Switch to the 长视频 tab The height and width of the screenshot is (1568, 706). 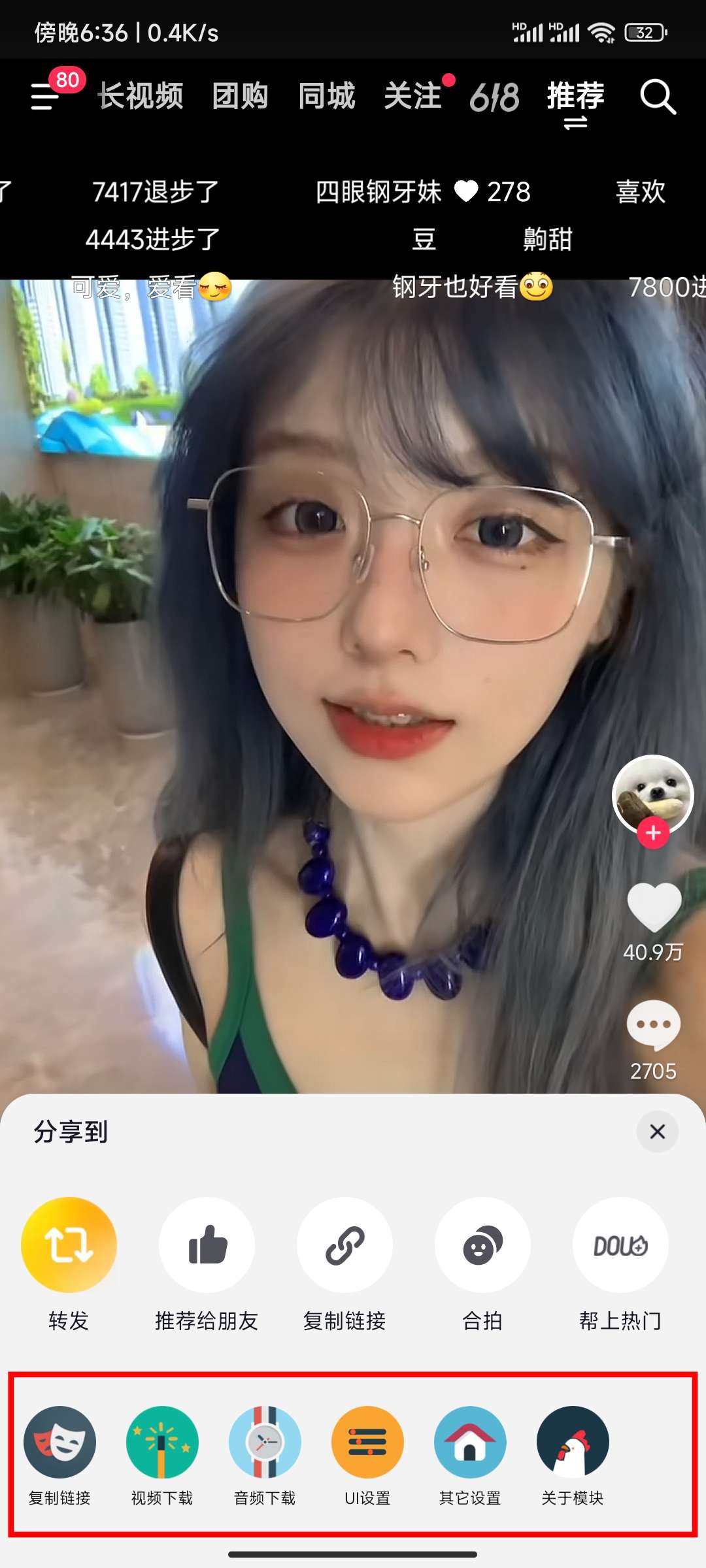[141, 97]
